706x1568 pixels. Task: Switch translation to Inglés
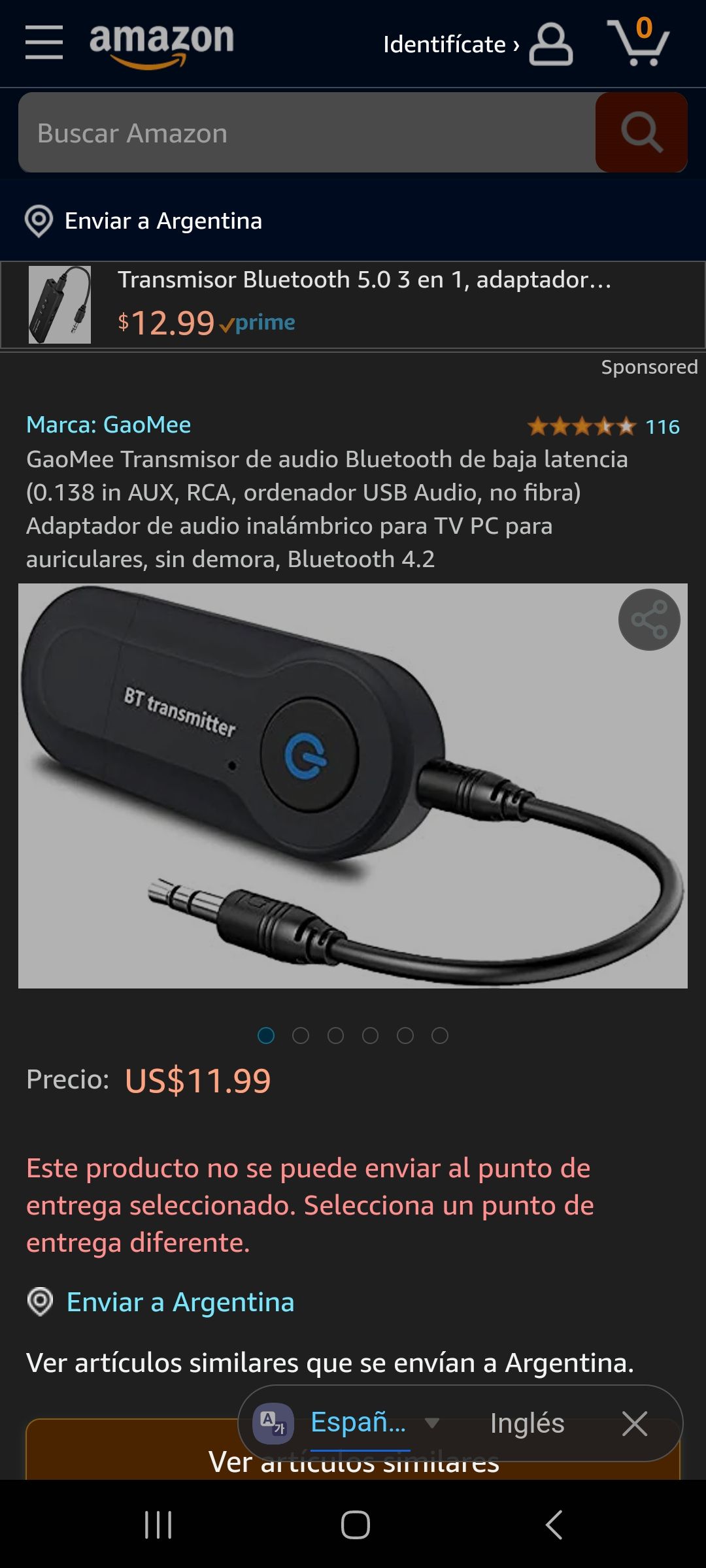527,1423
